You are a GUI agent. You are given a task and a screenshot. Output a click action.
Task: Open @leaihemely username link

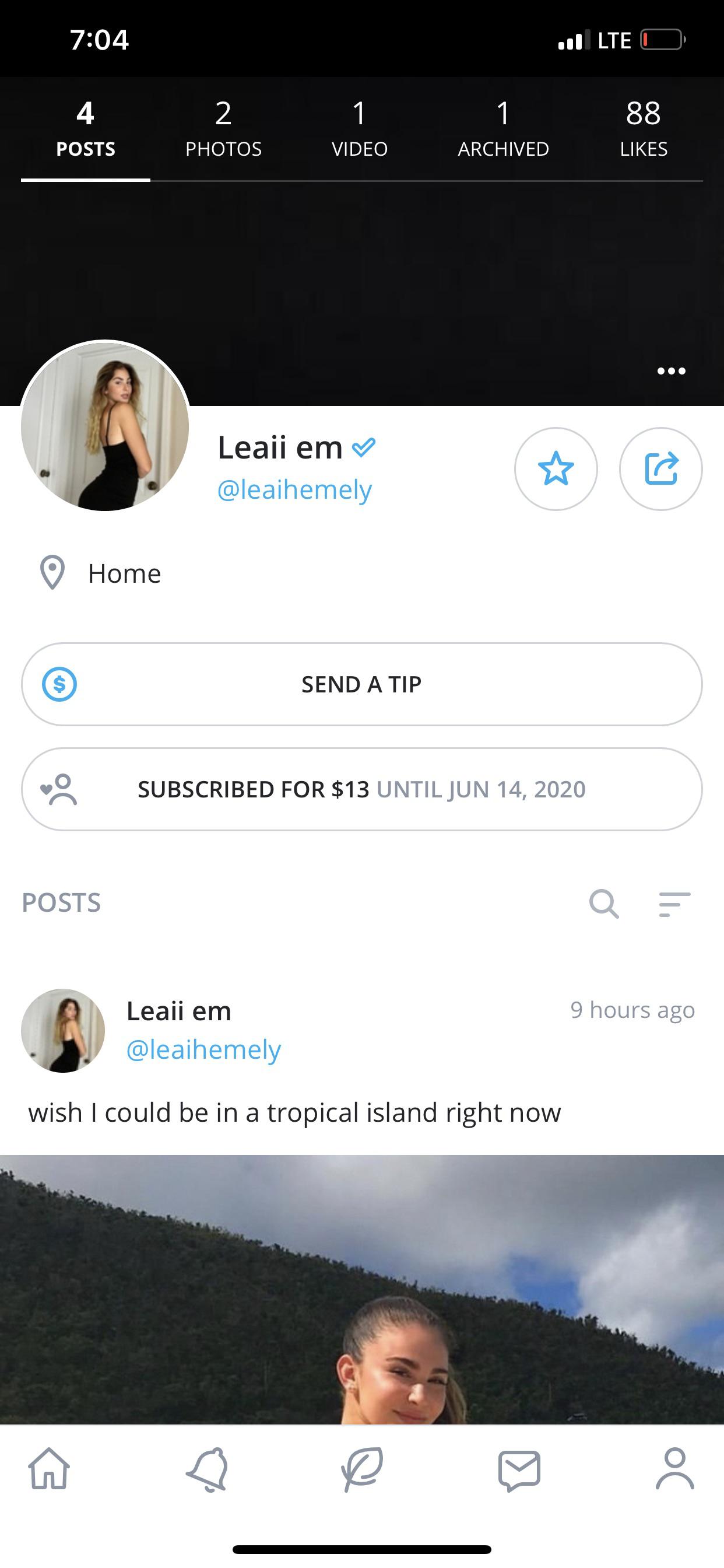coord(294,489)
